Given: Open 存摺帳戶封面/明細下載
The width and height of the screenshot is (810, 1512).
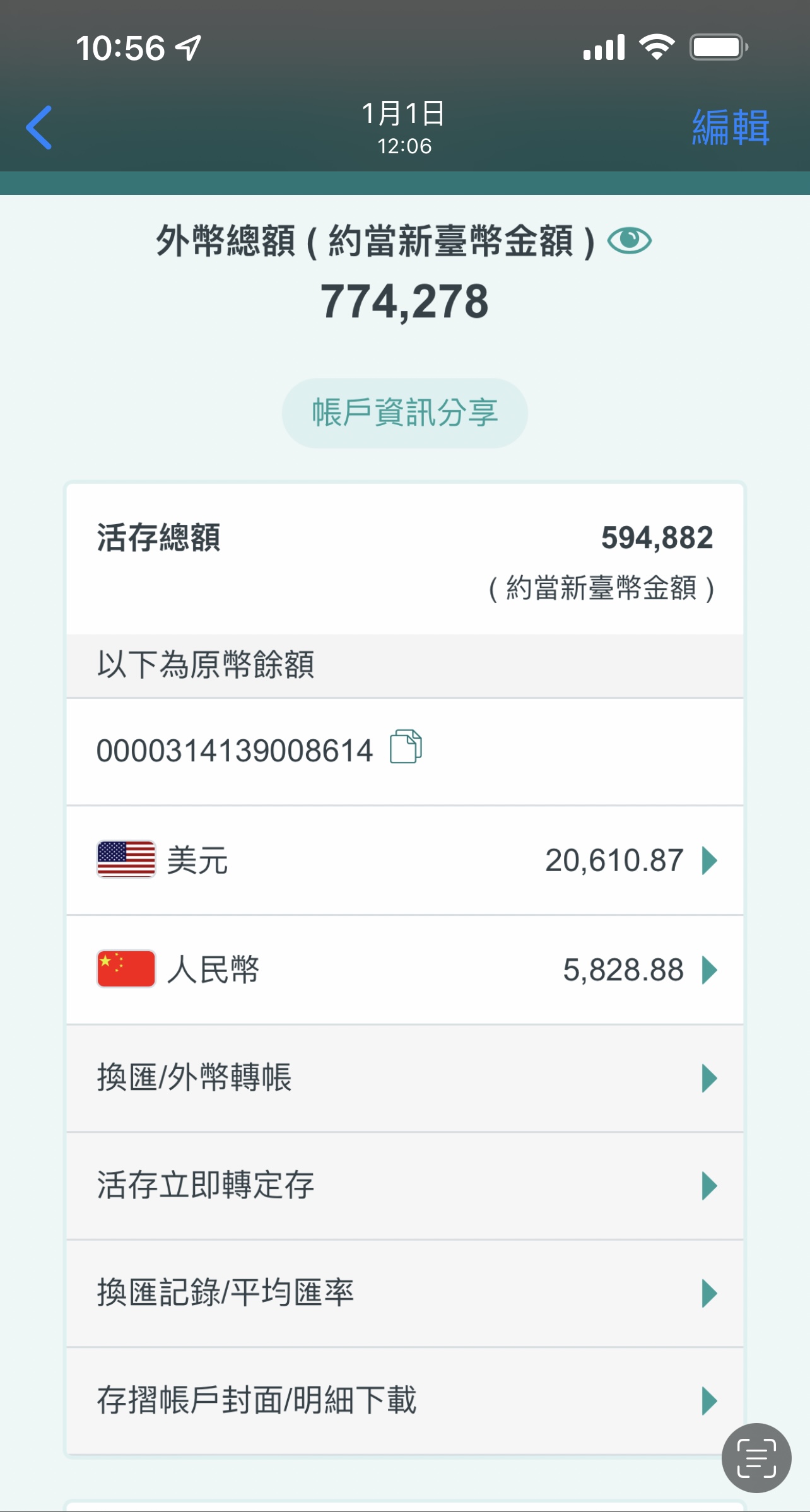Looking at the screenshot, I should click(x=404, y=1401).
